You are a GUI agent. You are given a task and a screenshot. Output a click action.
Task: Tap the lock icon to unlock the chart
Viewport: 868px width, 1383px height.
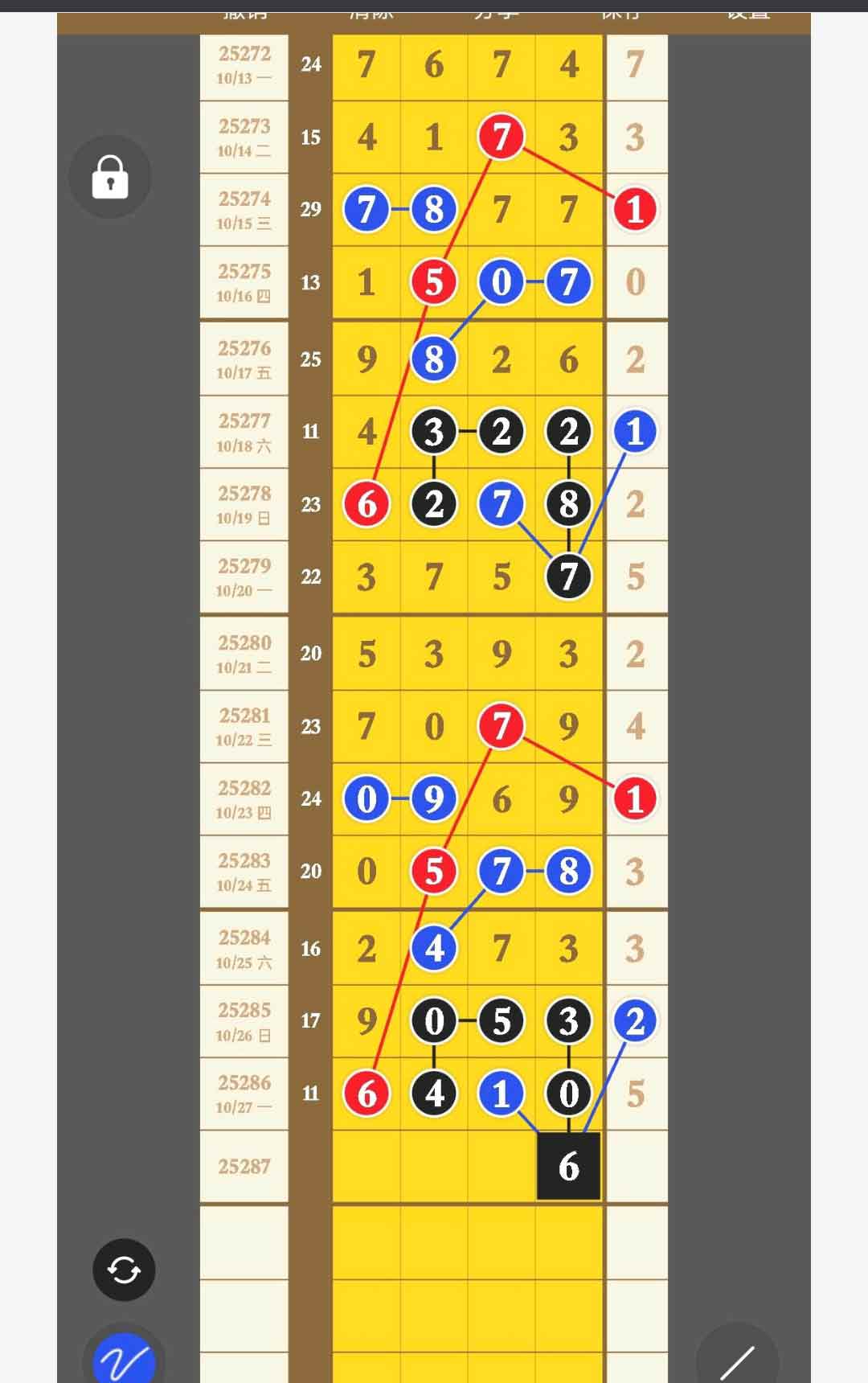click(x=110, y=177)
